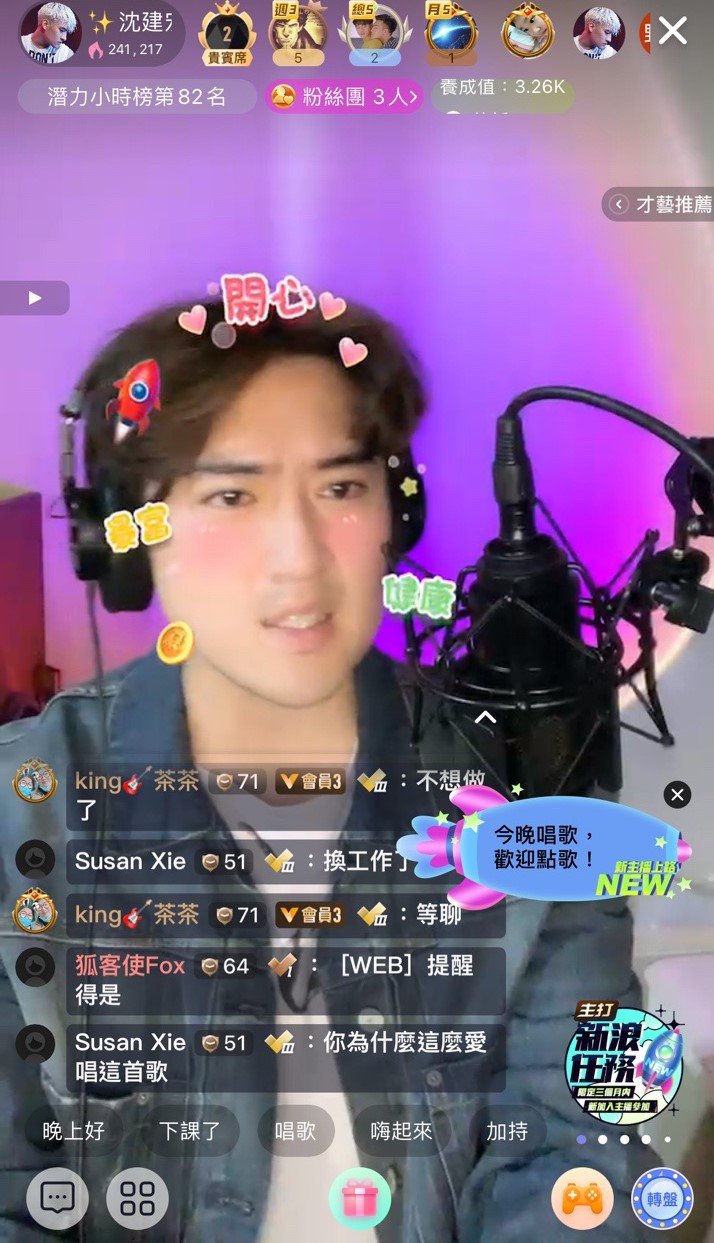Open the streamer's profile avatar
Viewport: 714px width, 1243px height.
[50, 32]
